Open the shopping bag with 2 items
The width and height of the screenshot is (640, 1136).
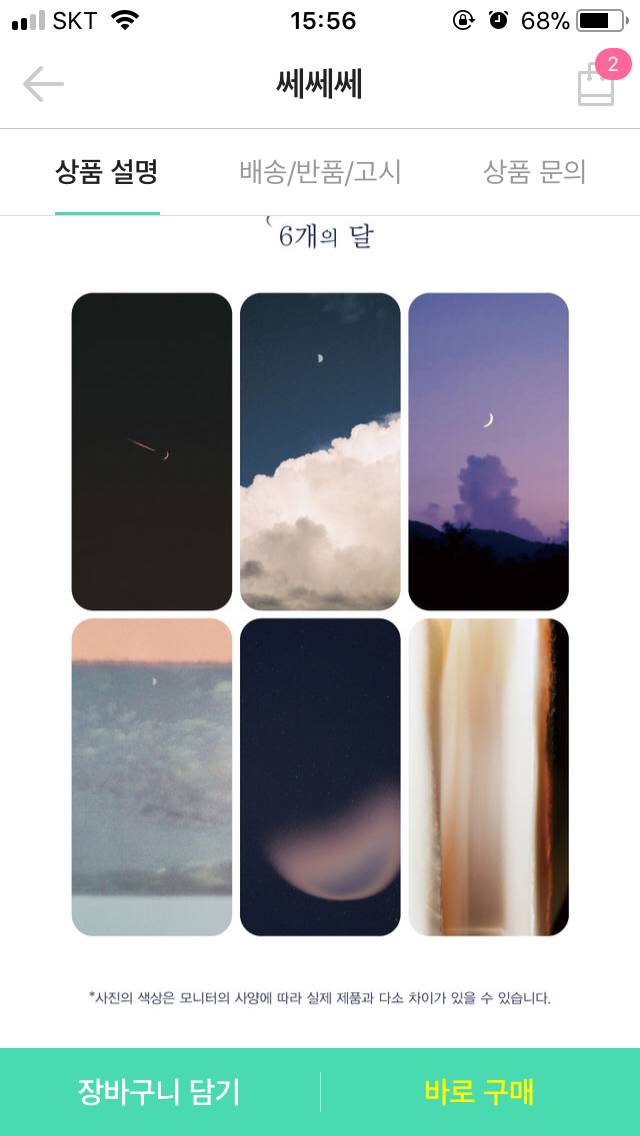(596, 85)
